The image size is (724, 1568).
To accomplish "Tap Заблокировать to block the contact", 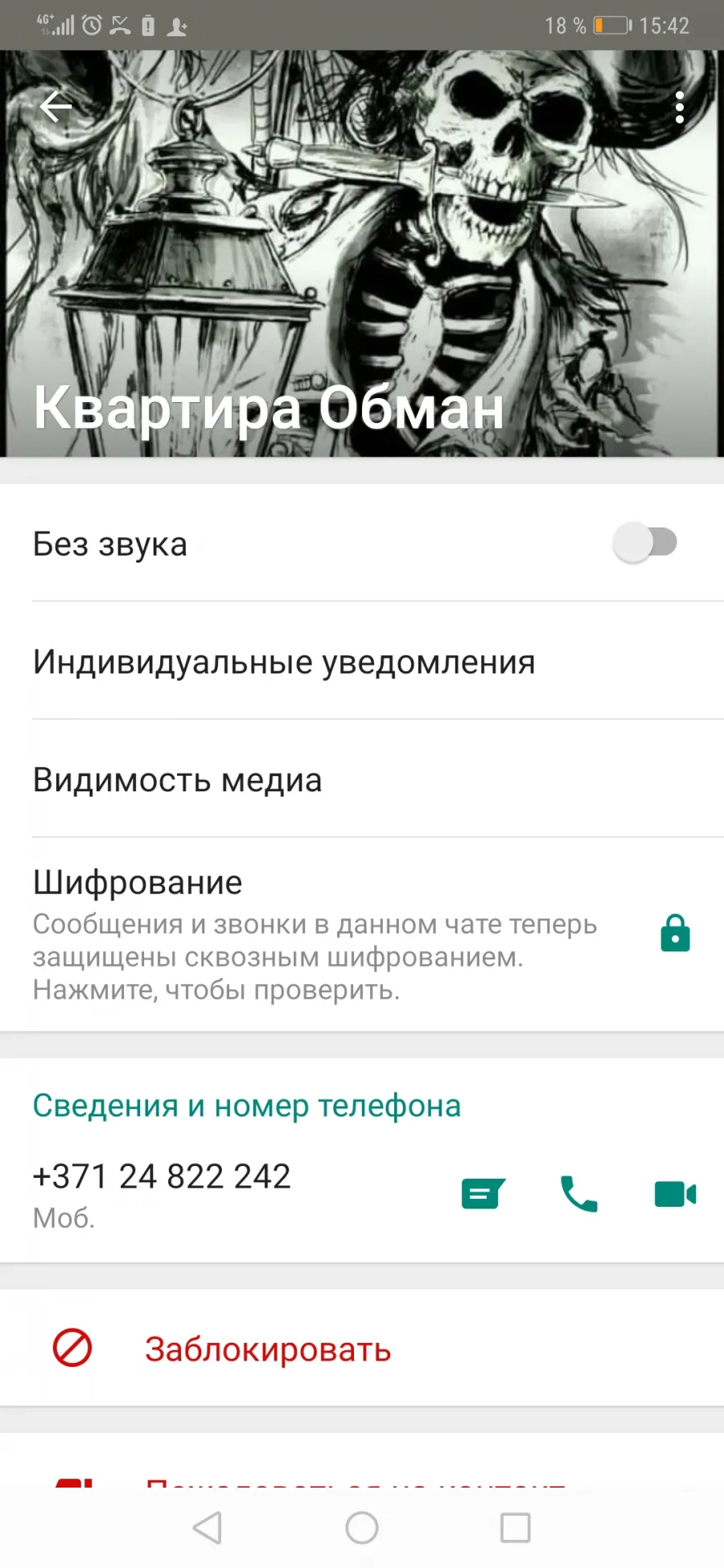I will click(x=362, y=1348).
